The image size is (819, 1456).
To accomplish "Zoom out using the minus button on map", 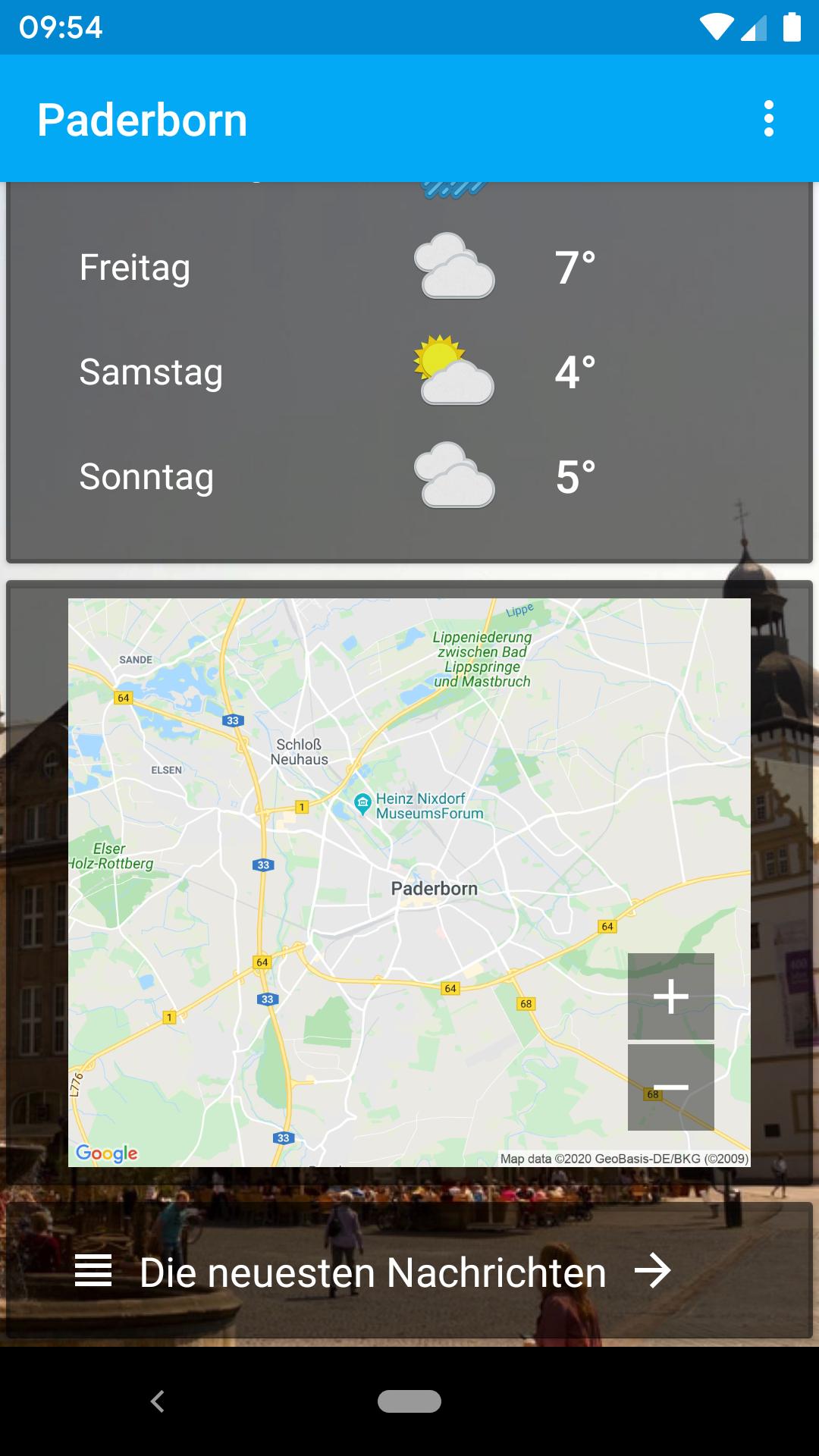I will tap(670, 1086).
